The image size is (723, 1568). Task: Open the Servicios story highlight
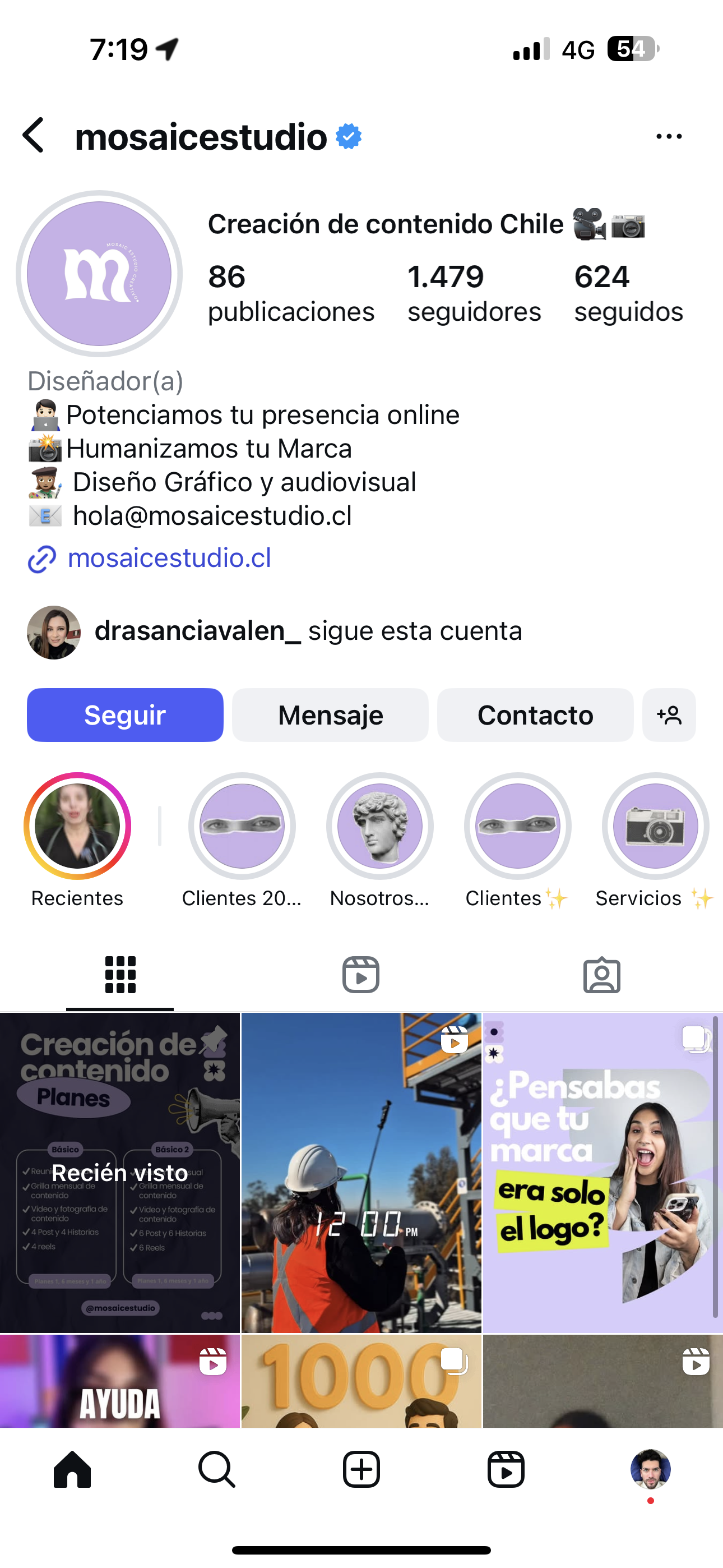click(655, 826)
